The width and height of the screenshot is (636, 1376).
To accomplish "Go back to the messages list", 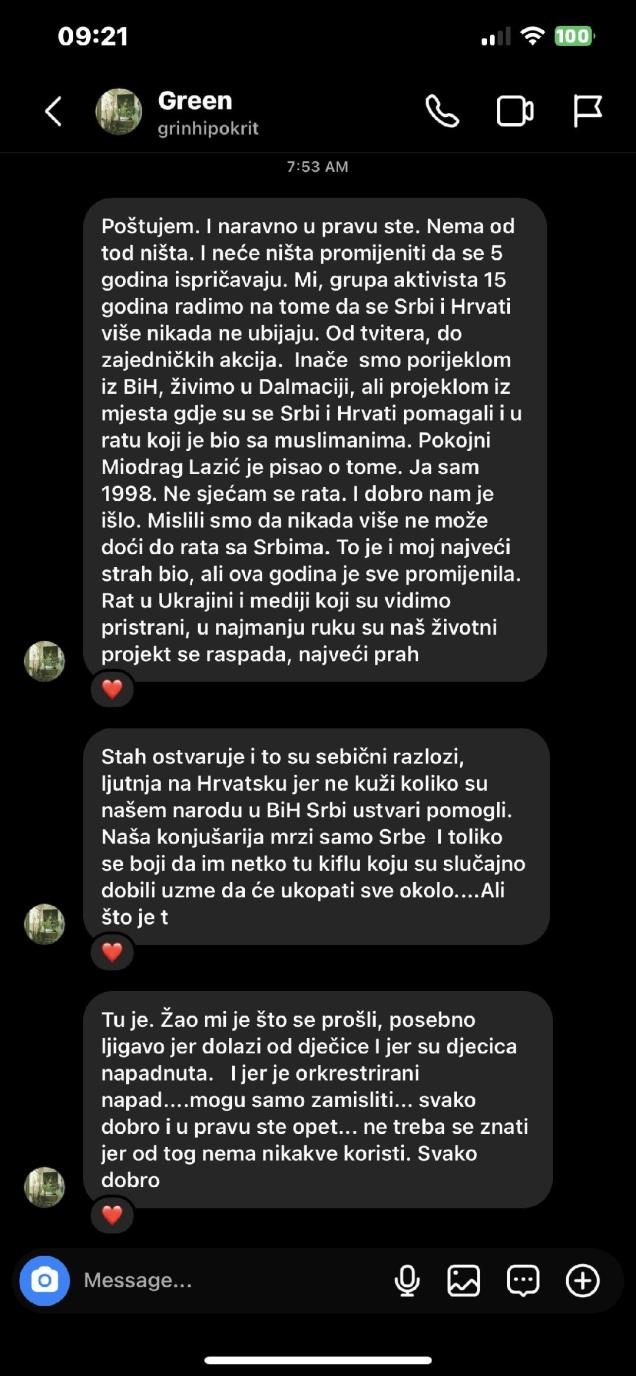I will click(x=54, y=112).
